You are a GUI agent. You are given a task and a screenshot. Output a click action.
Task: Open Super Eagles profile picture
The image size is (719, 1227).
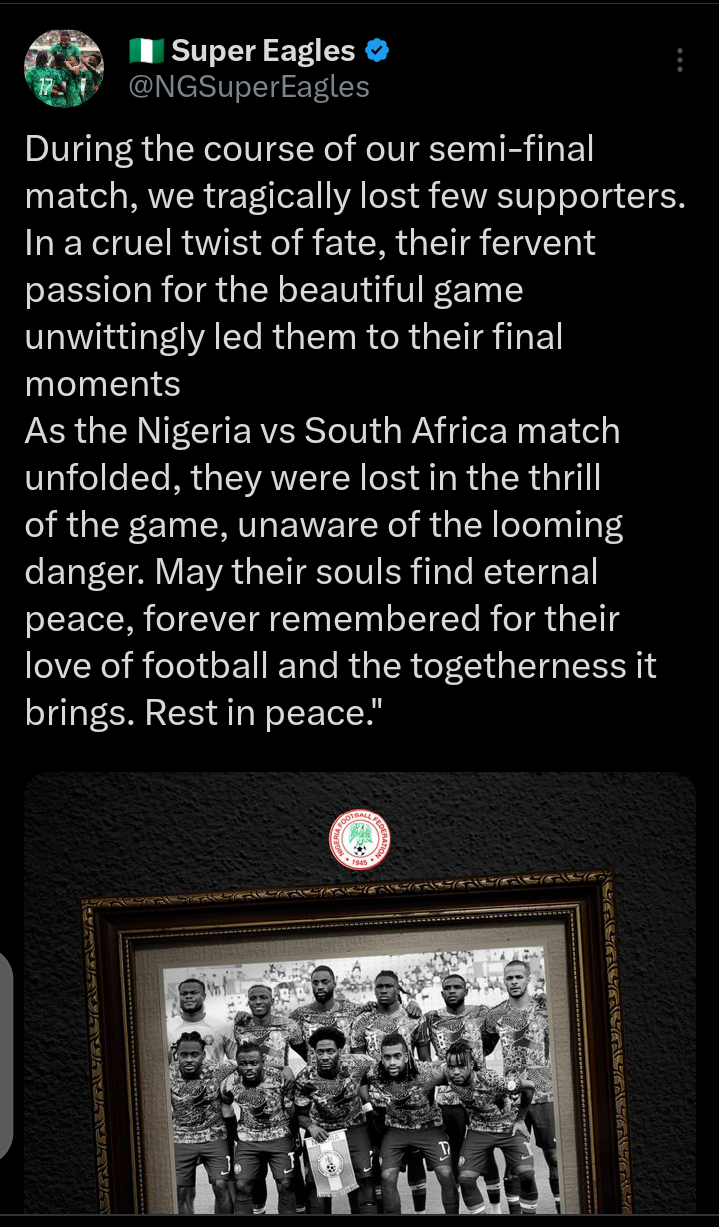tap(64, 67)
